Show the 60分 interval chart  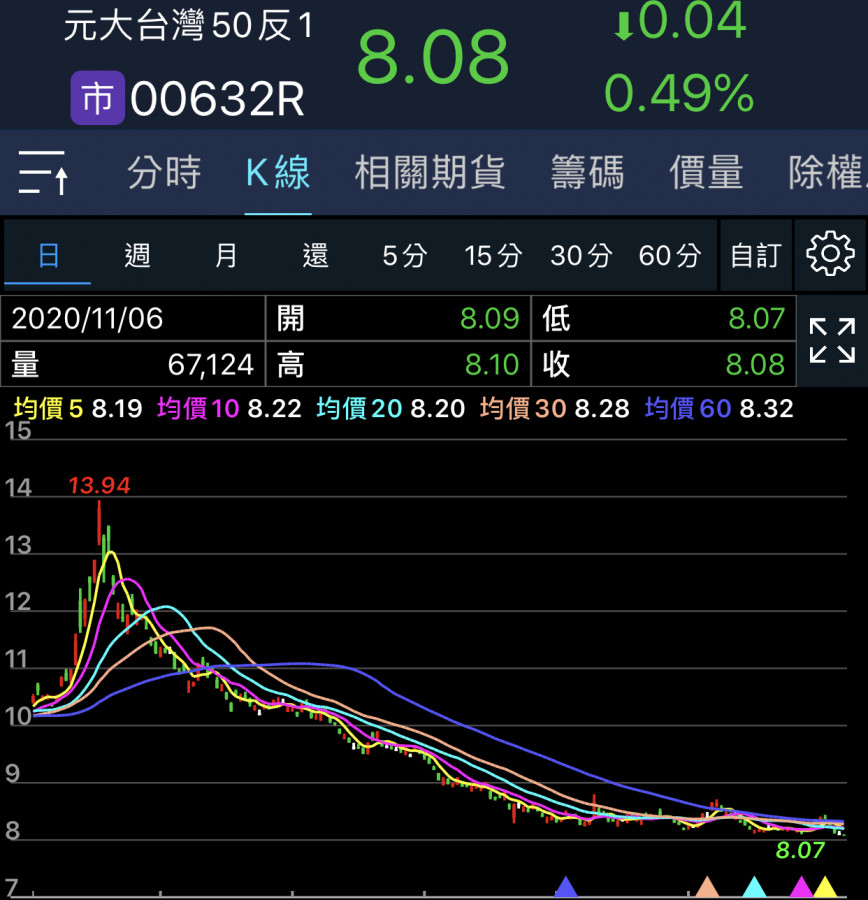click(670, 256)
